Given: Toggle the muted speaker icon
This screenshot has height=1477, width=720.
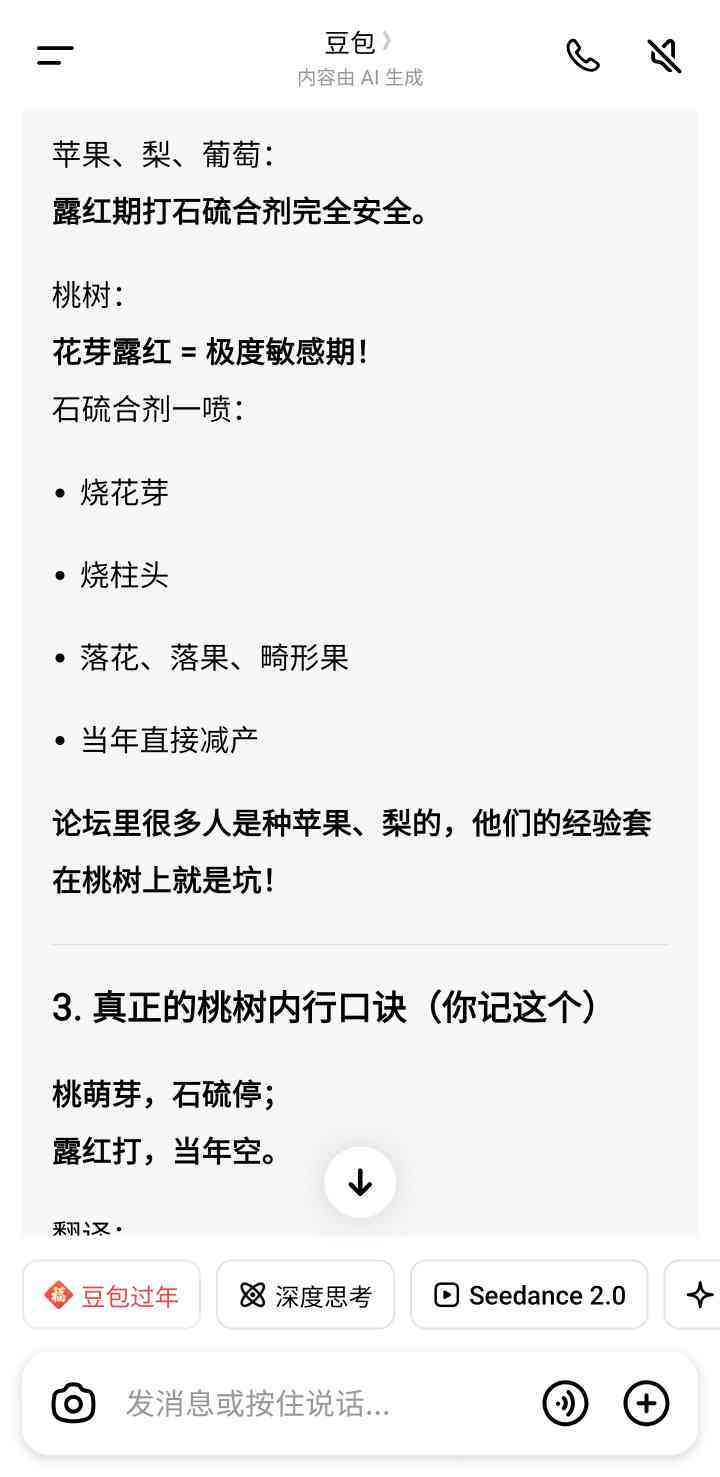Looking at the screenshot, I should pos(664,56).
